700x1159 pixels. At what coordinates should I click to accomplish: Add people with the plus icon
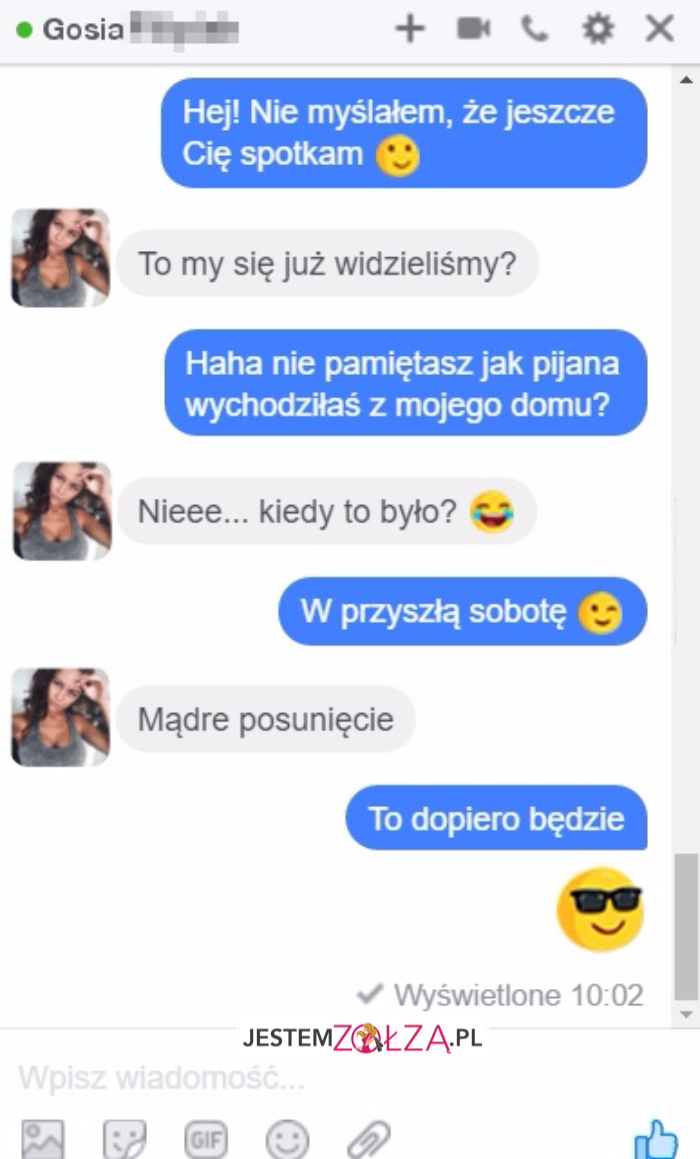click(410, 29)
